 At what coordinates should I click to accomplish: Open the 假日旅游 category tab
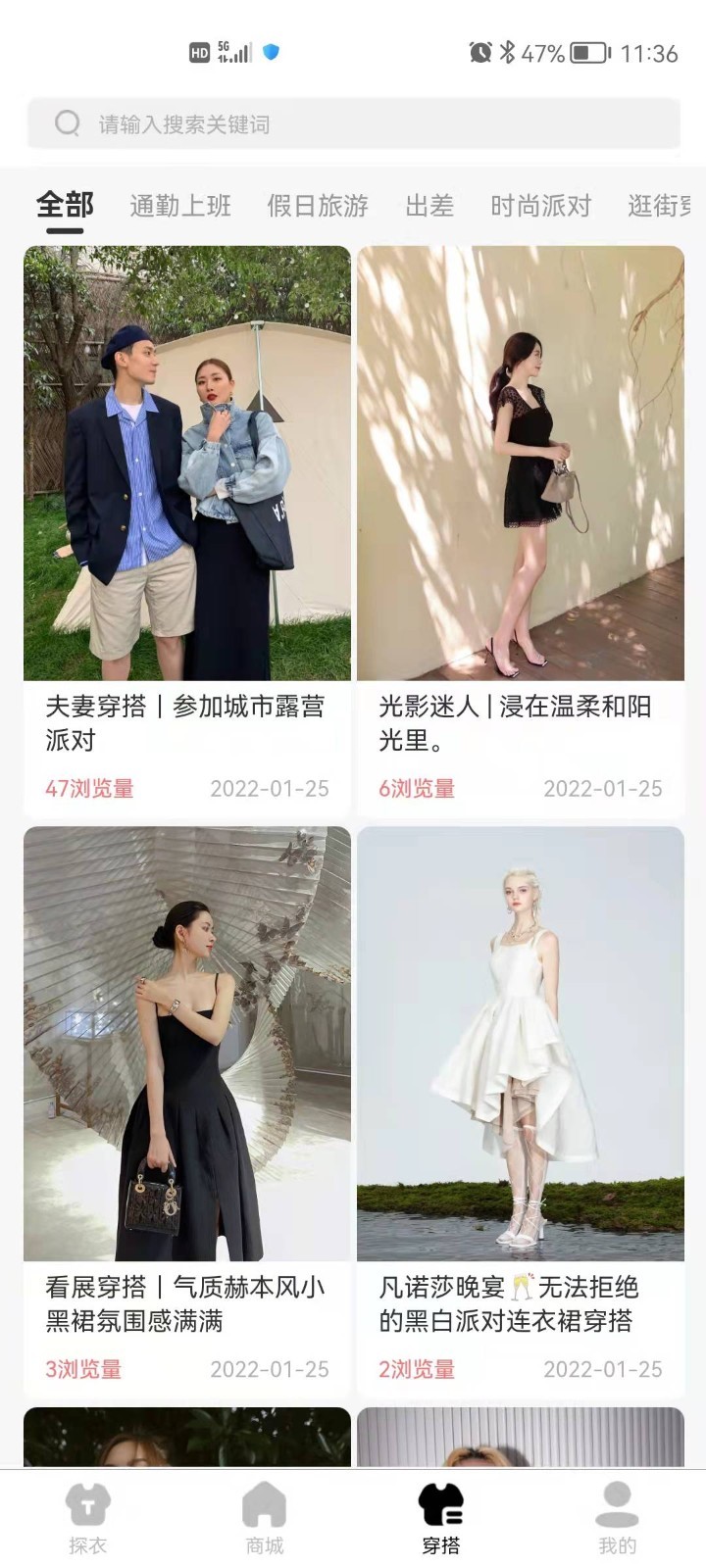point(318,206)
